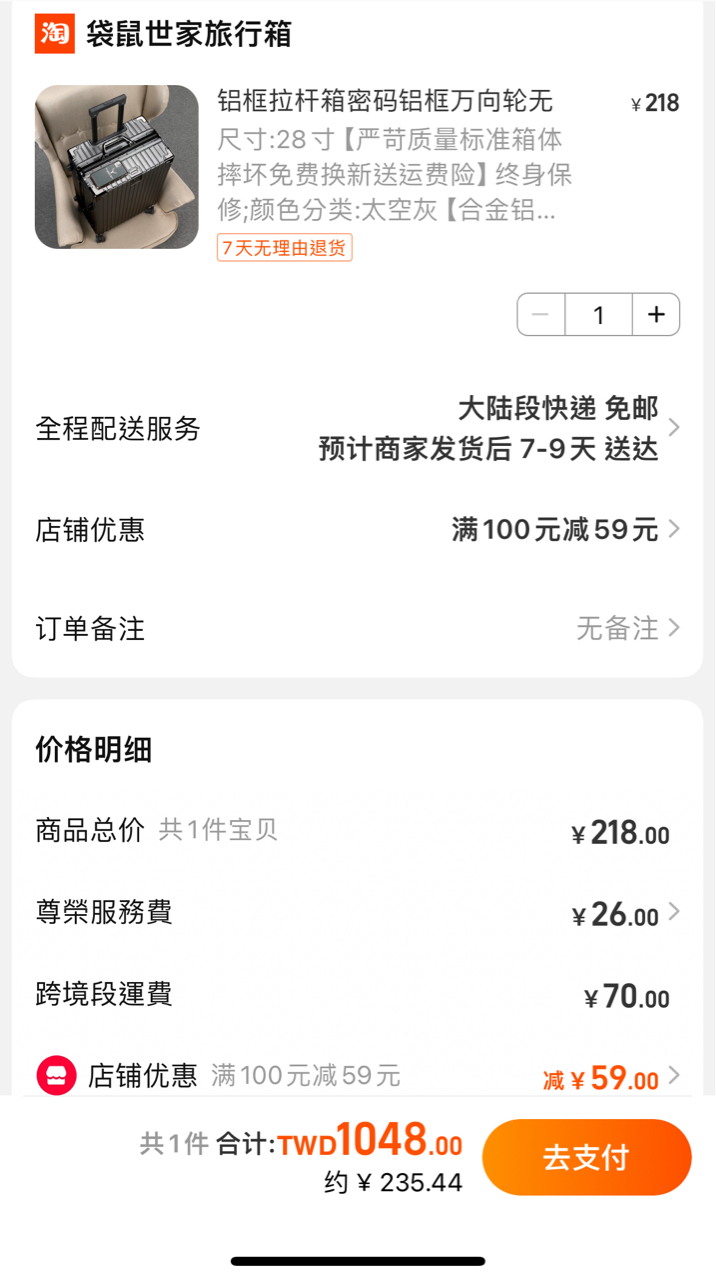The image size is (716, 1280).
Task: Add a note via 订单备注
Action: click(x=358, y=628)
